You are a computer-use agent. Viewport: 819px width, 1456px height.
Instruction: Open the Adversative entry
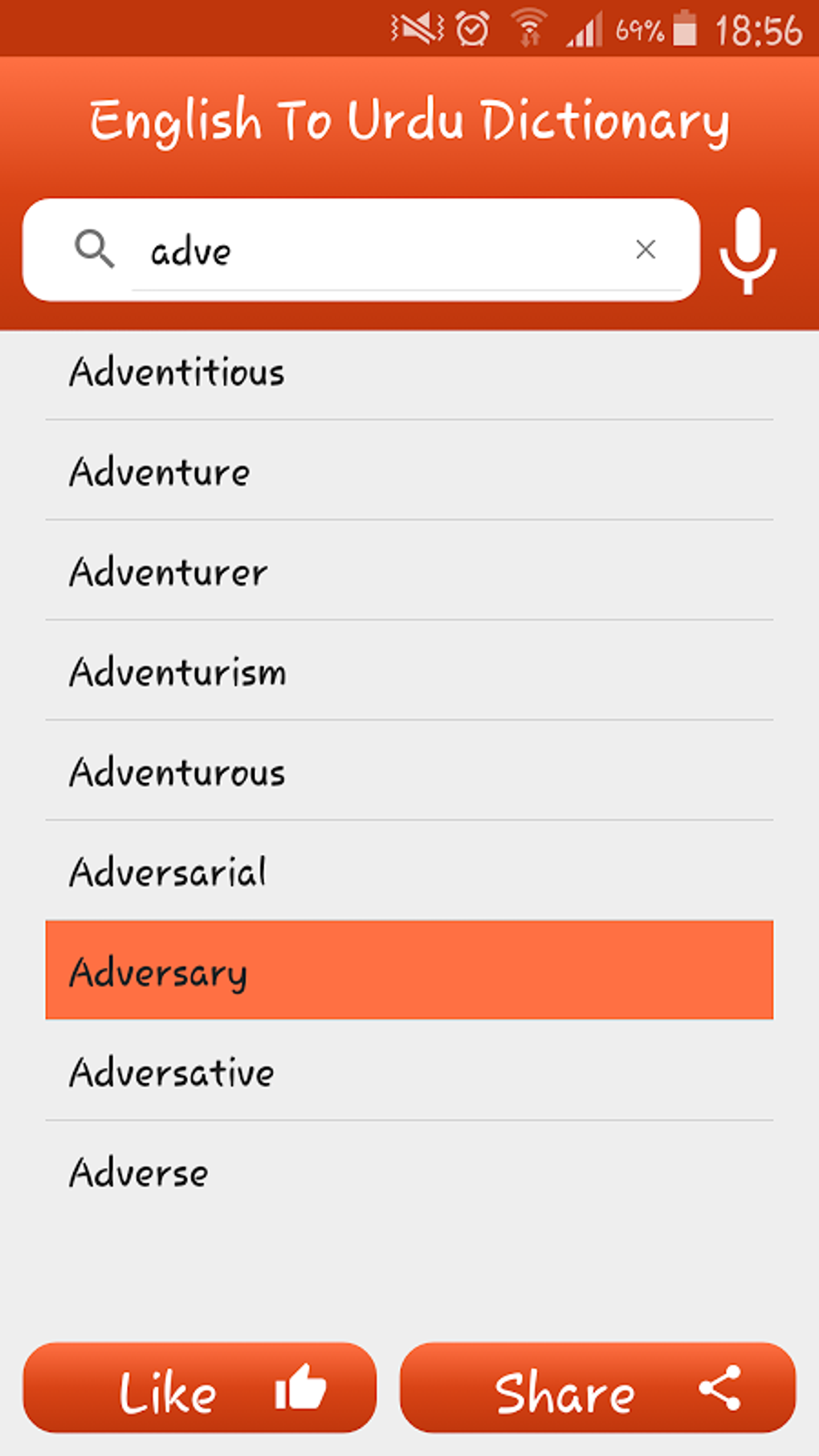pyautogui.click(x=408, y=1071)
